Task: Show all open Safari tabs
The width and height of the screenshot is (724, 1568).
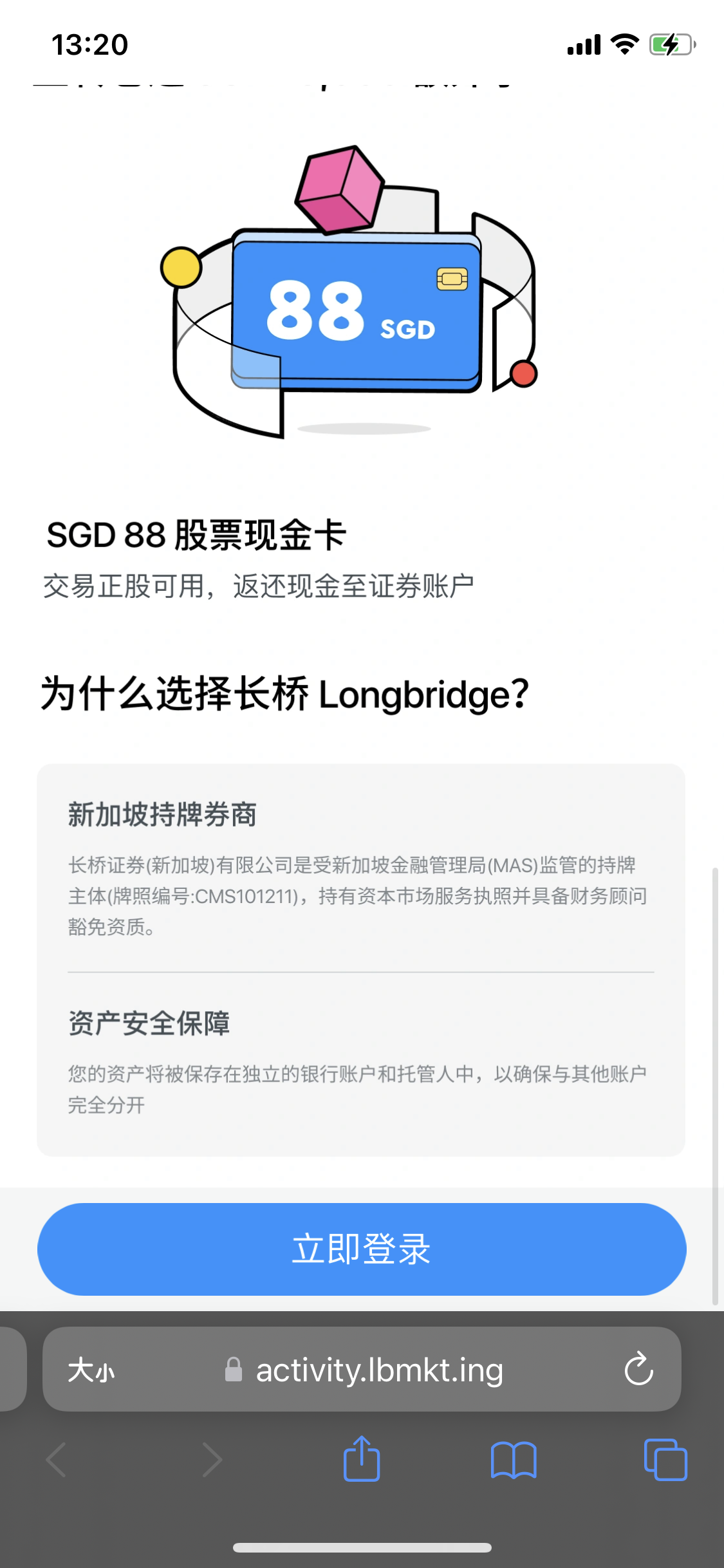Action: click(x=665, y=1459)
